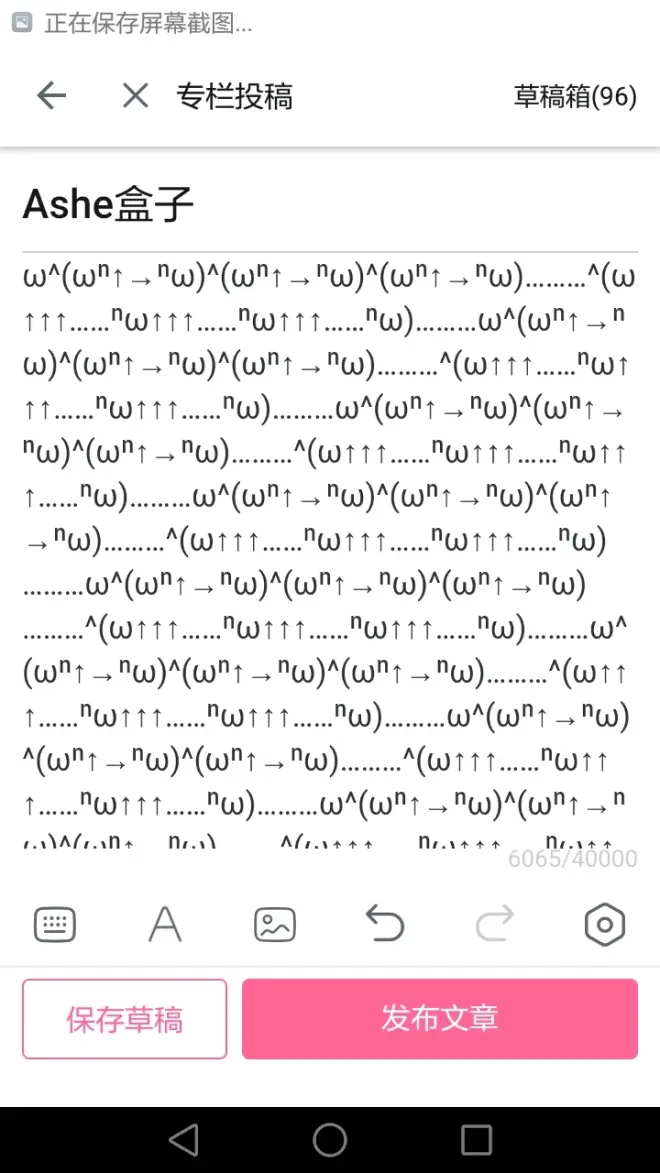
Task: Redo the last undone edit
Action: point(494,925)
